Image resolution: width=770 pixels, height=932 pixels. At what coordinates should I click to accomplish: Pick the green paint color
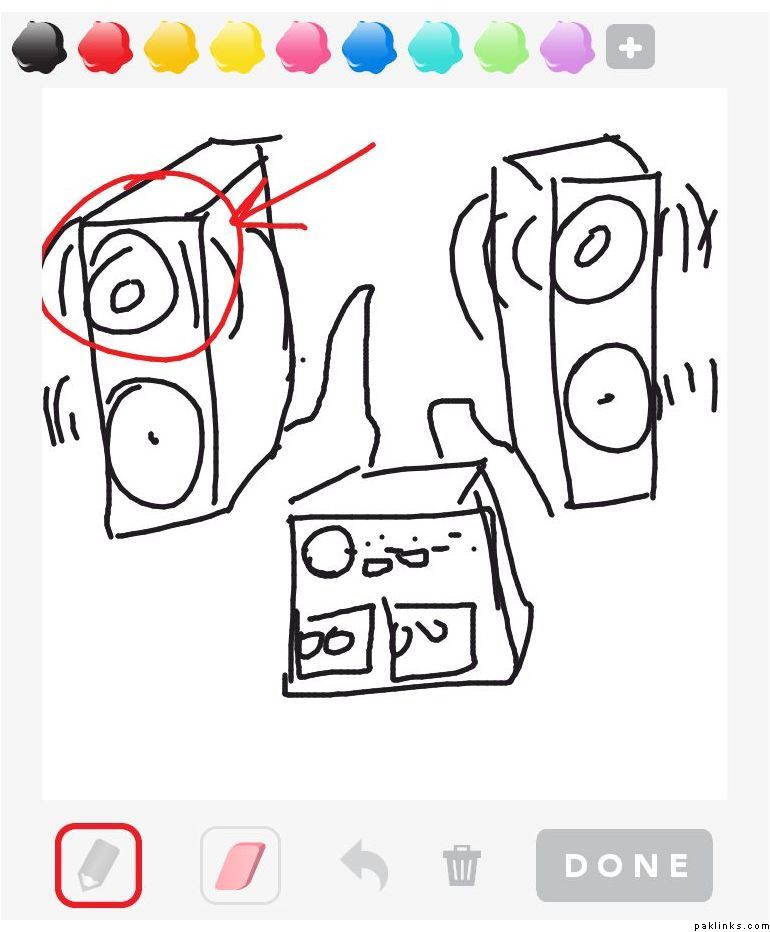pos(501,47)
